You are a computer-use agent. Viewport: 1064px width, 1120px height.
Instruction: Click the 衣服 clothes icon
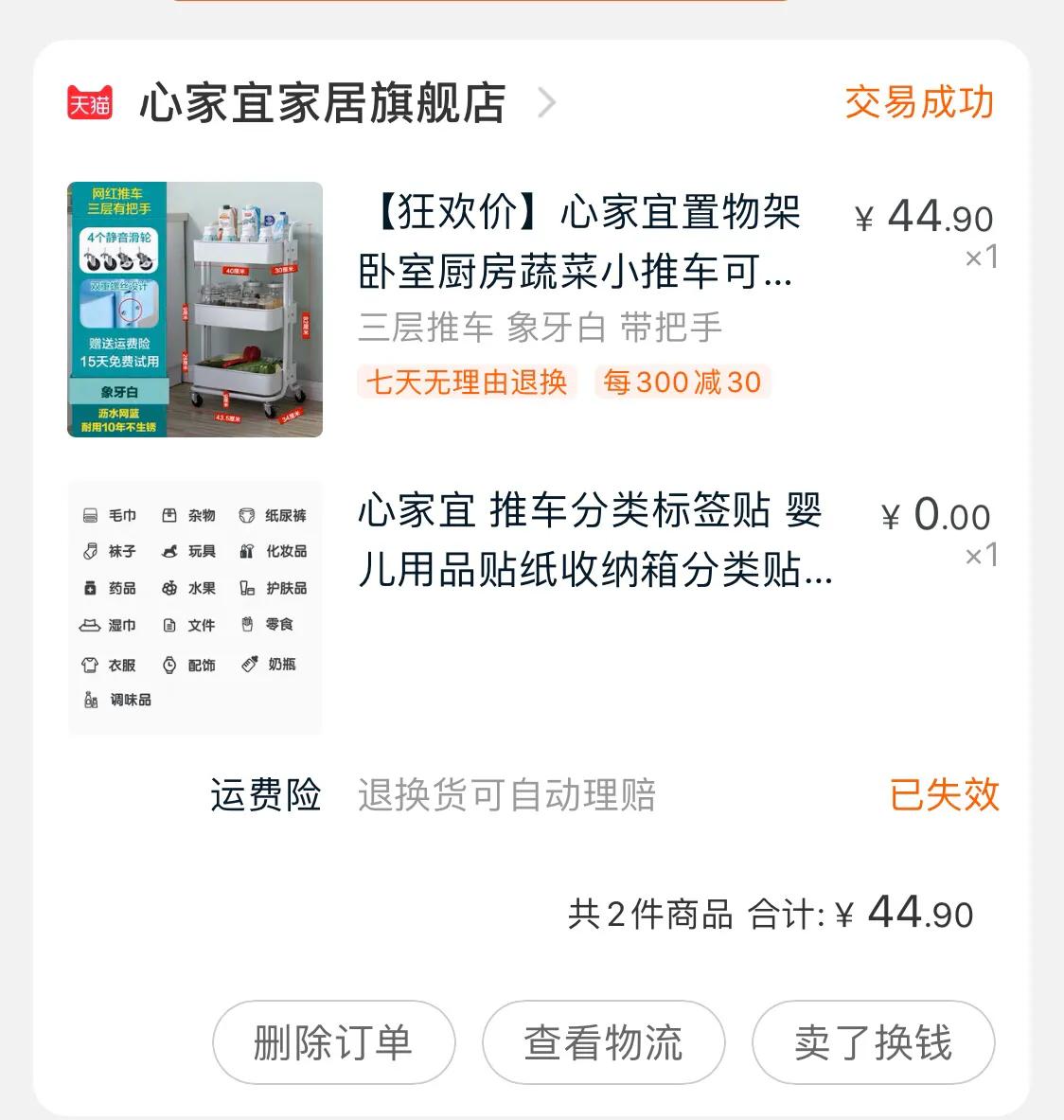(91, 666)
